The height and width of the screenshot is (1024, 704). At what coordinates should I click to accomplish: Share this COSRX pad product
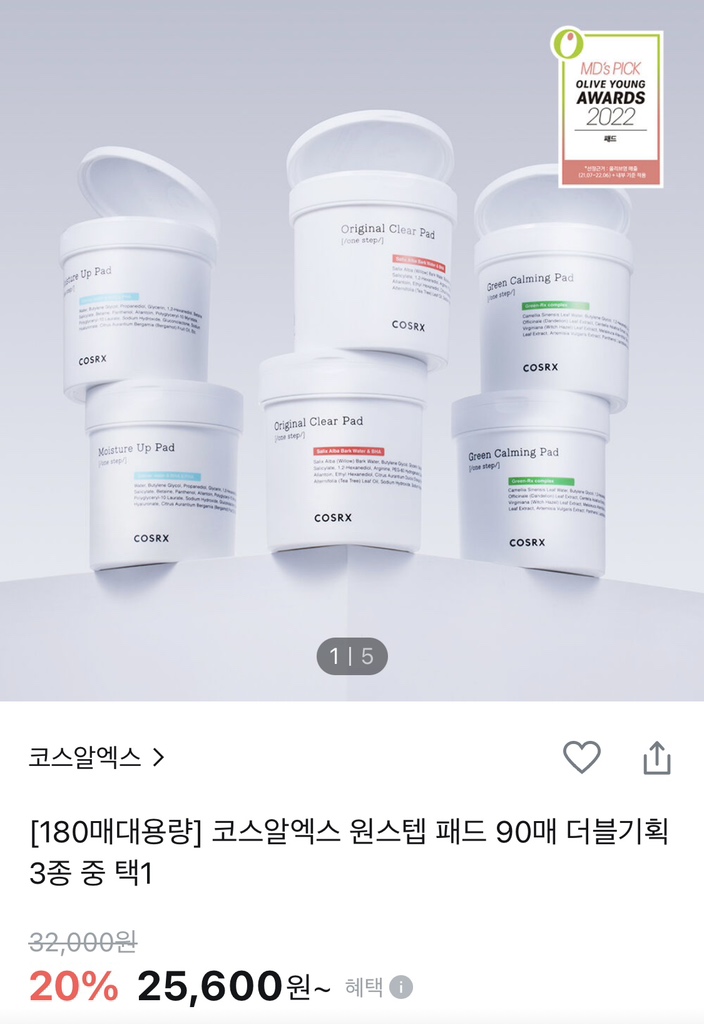point(656,757)
